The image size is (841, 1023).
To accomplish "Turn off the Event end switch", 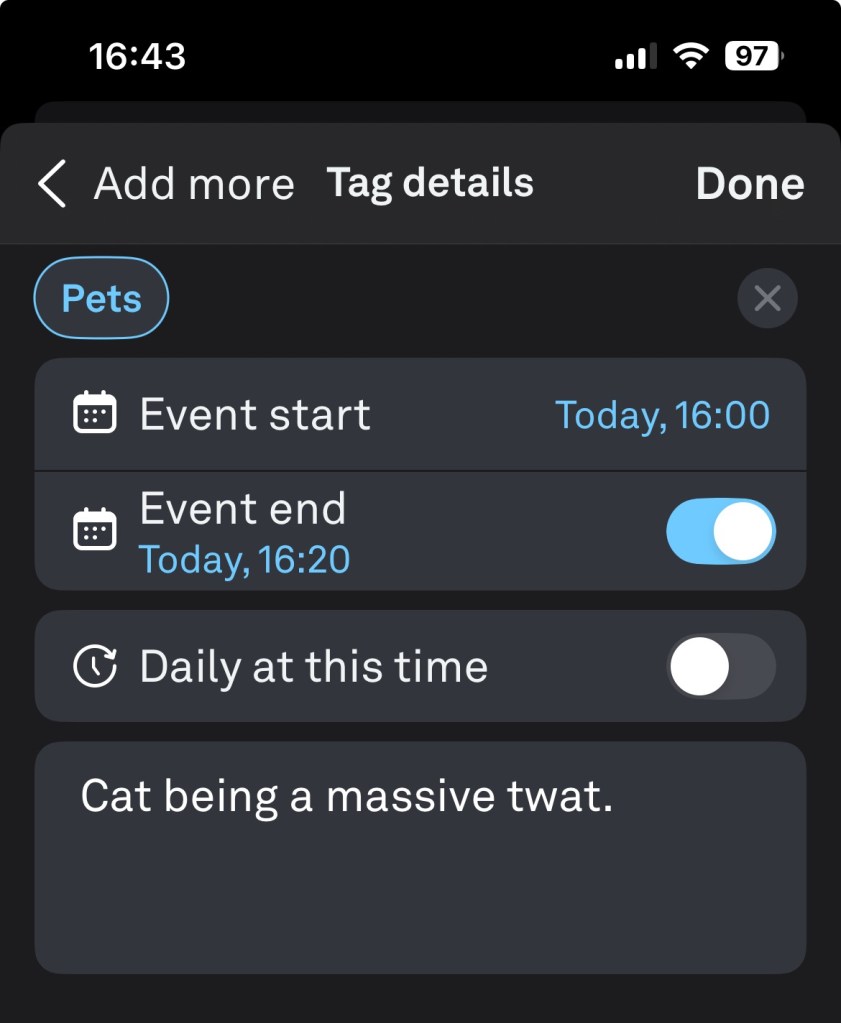I will (720, 532).
